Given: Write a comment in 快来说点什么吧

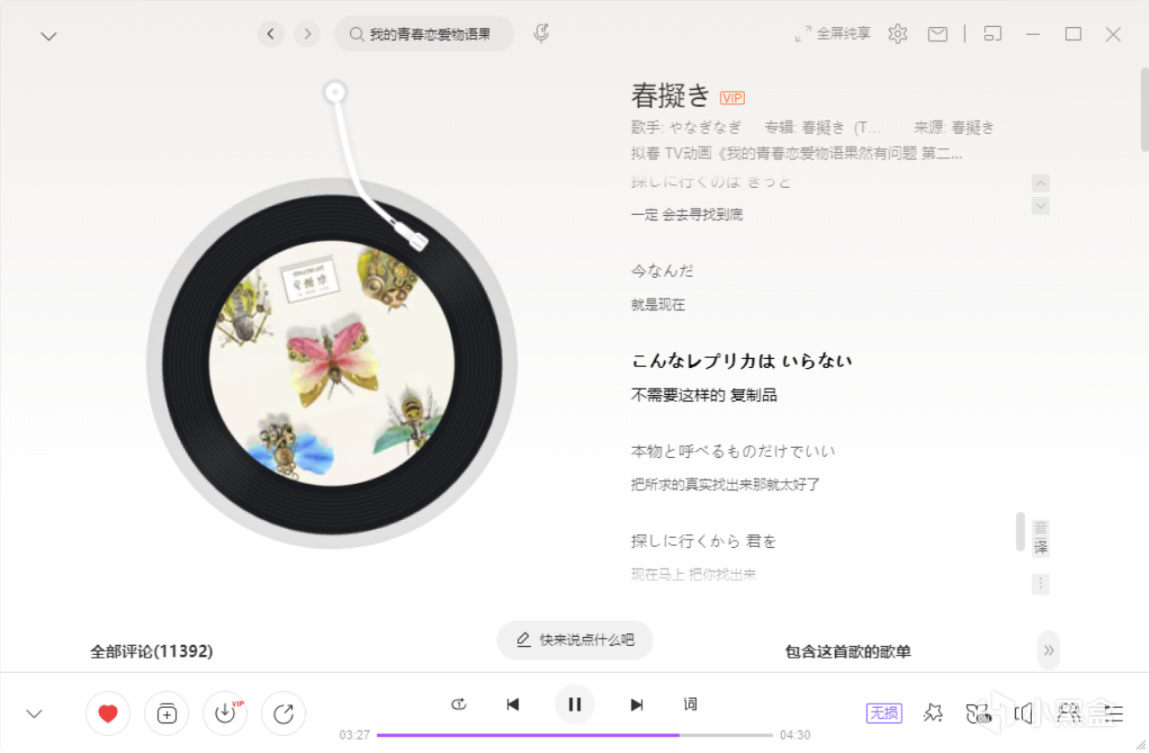Looking at the screenshot, I should tap(575, 640).
